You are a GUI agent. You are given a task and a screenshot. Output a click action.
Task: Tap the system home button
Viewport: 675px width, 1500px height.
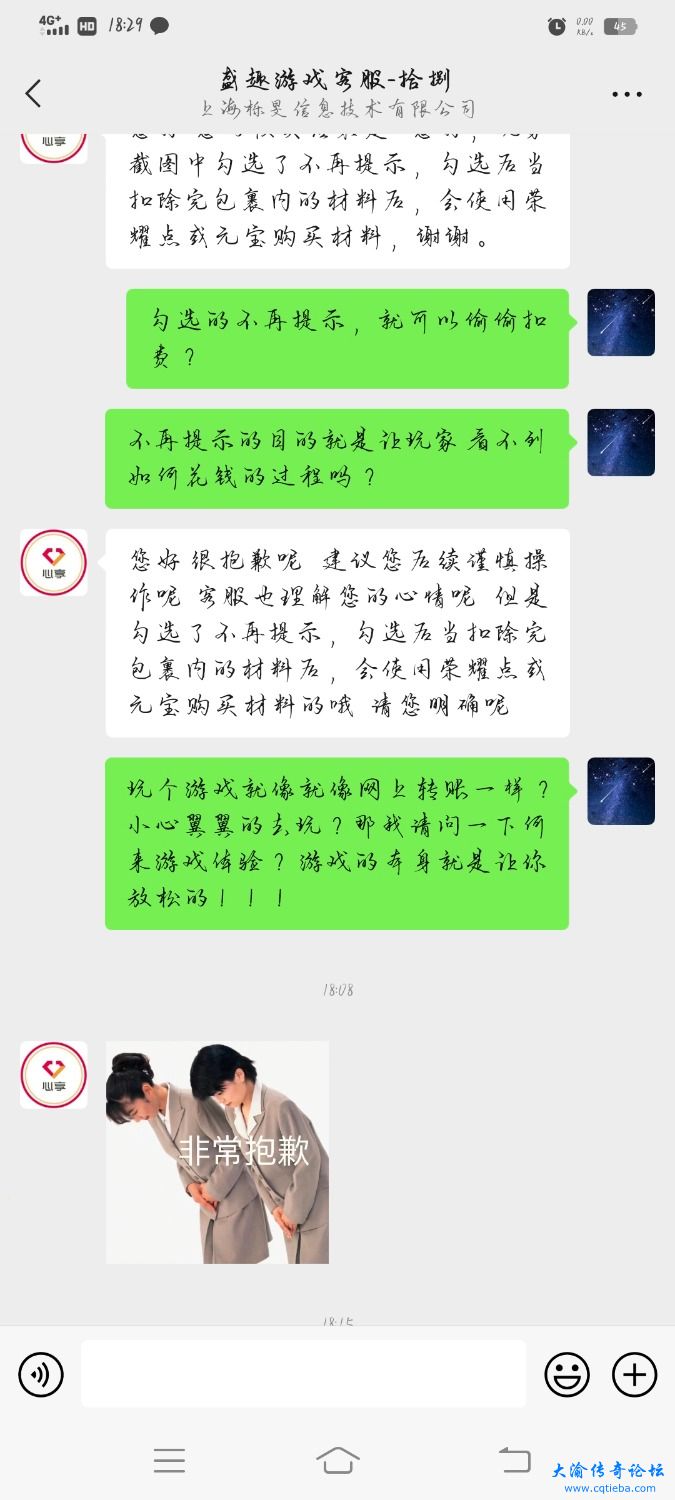pyautogui.click(x=337, y=1461)
